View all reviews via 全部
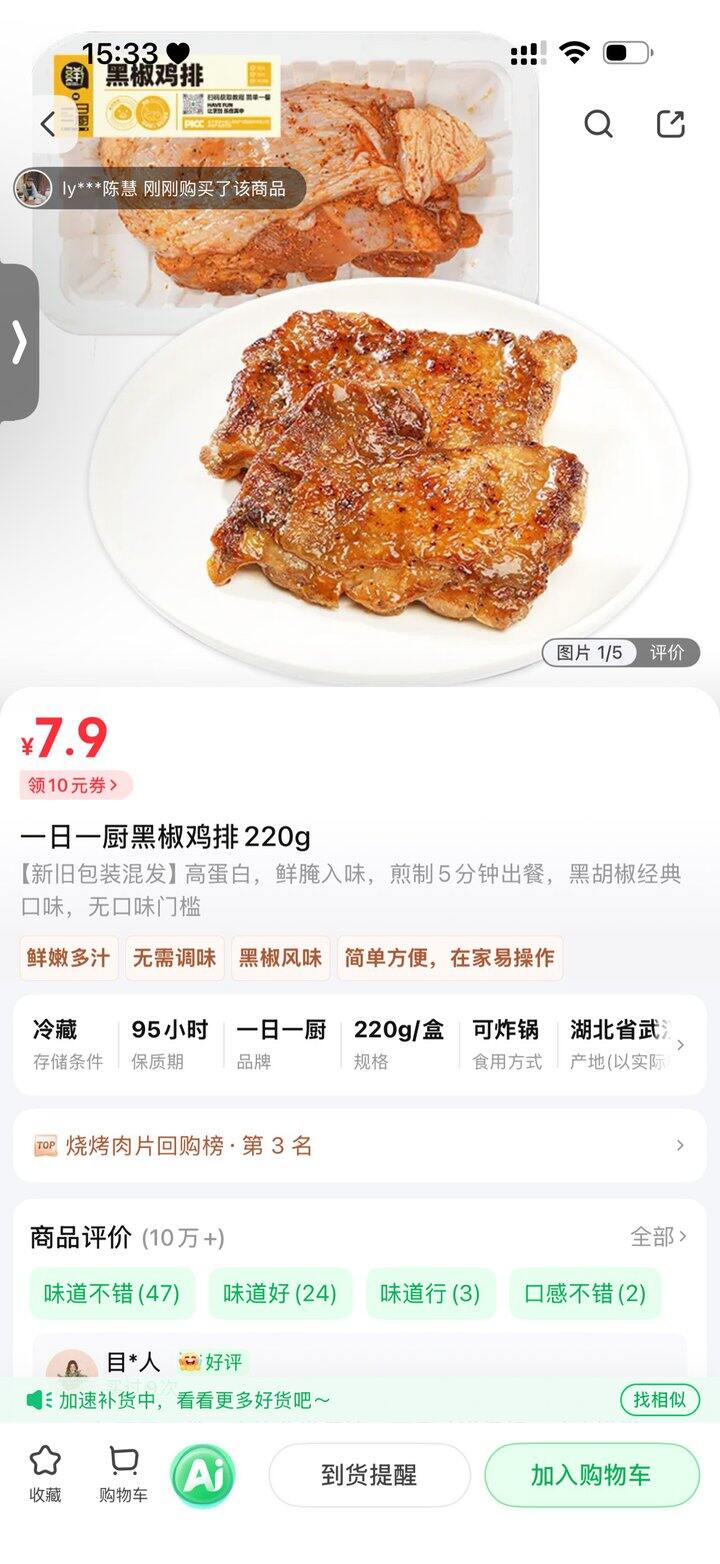 pyautogui.click(x=658, y=1237)
